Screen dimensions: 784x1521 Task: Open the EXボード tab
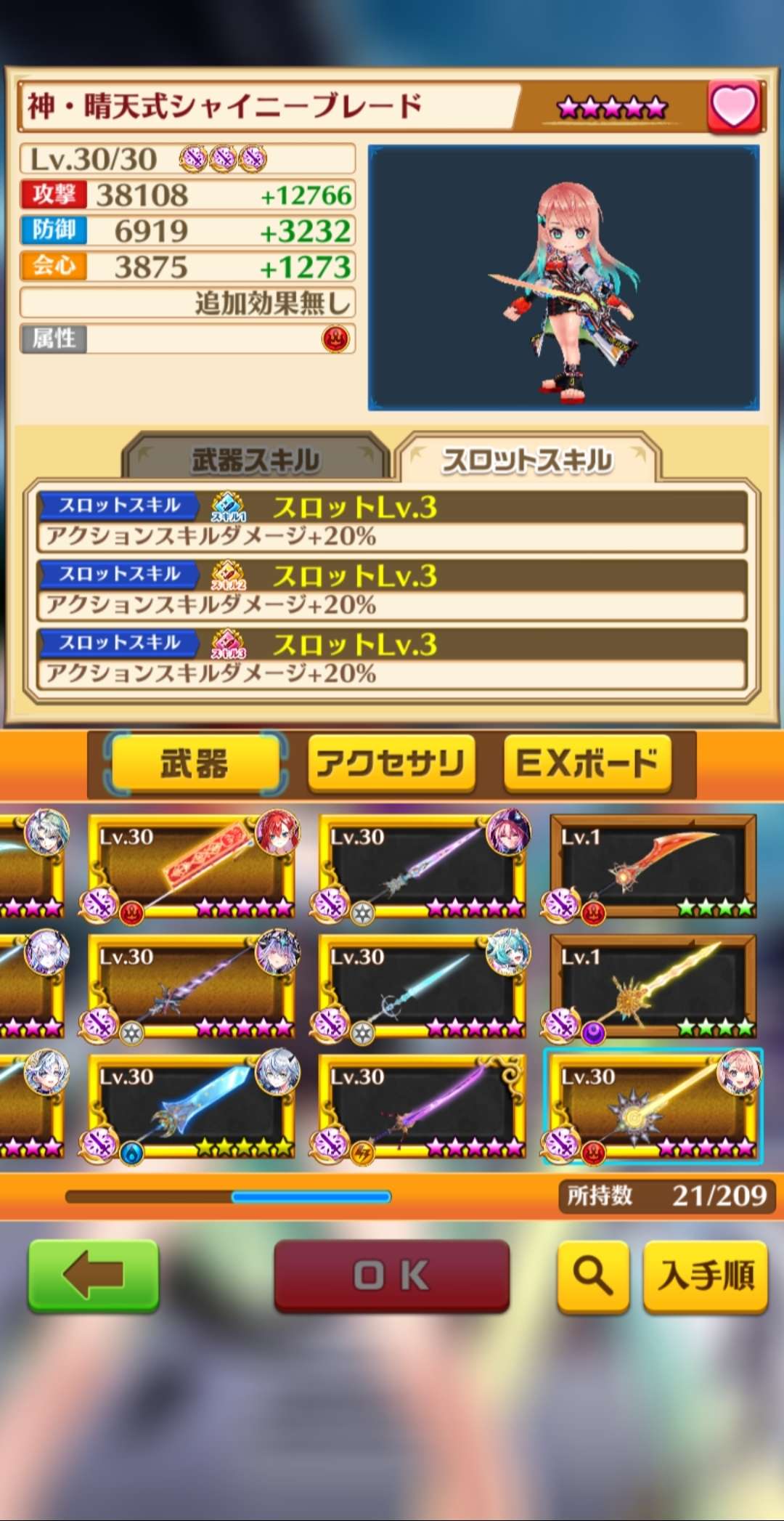point(587,763)
